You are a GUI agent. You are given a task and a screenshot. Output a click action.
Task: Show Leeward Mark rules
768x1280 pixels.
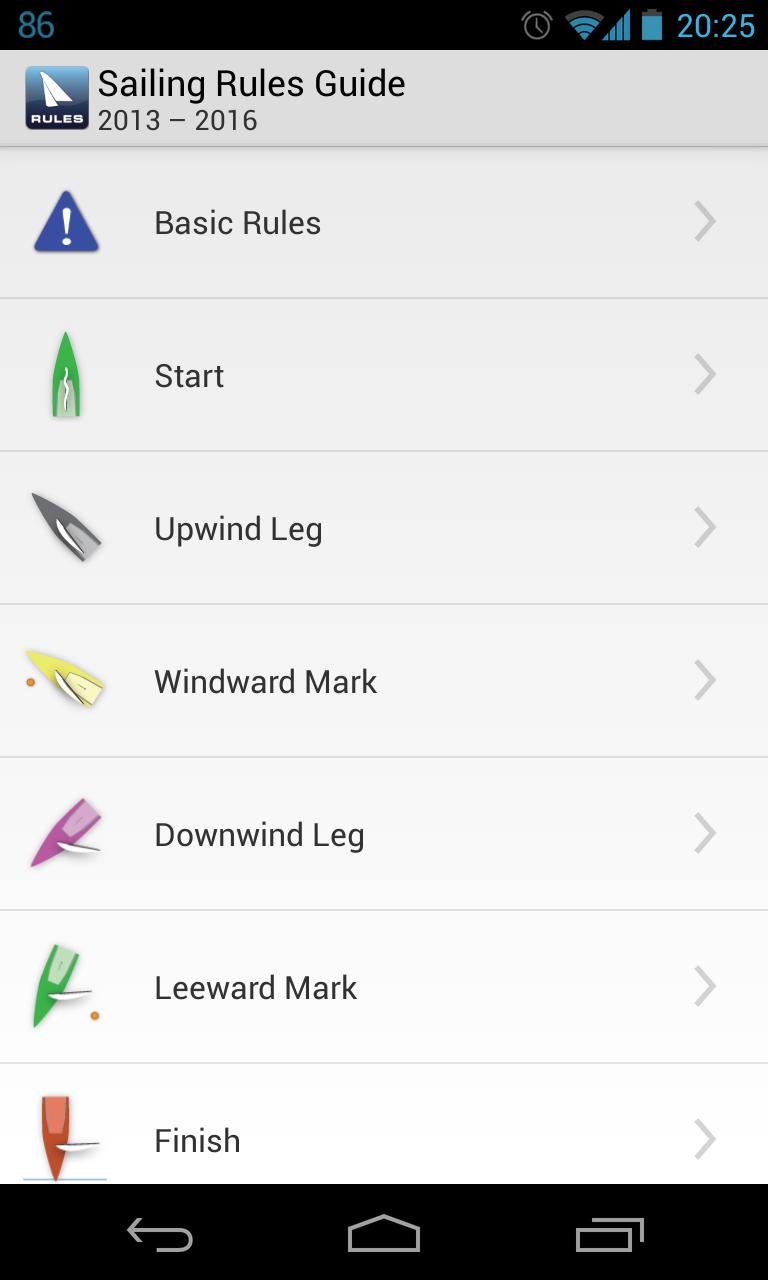[384, 988]
